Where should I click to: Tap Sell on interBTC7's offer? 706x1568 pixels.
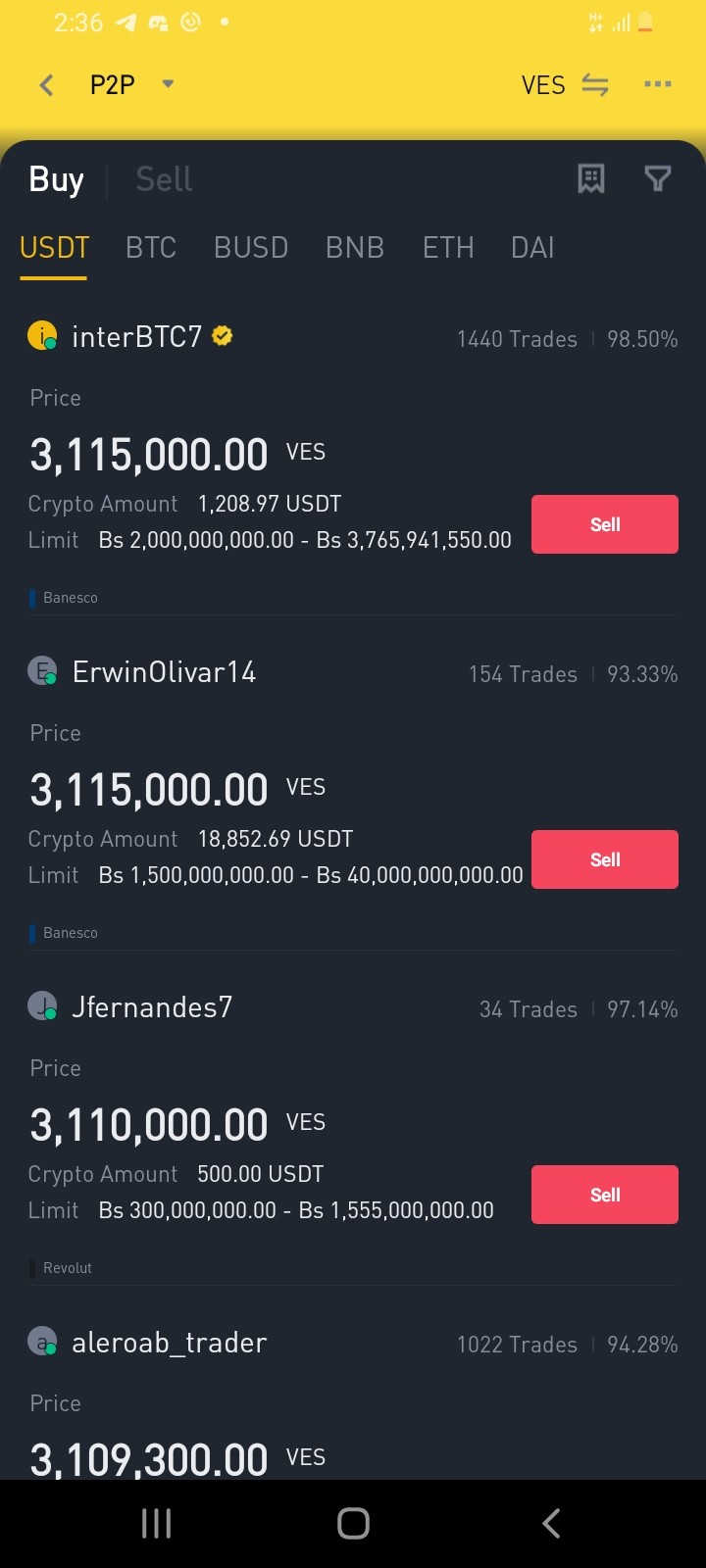pos(605,524)
